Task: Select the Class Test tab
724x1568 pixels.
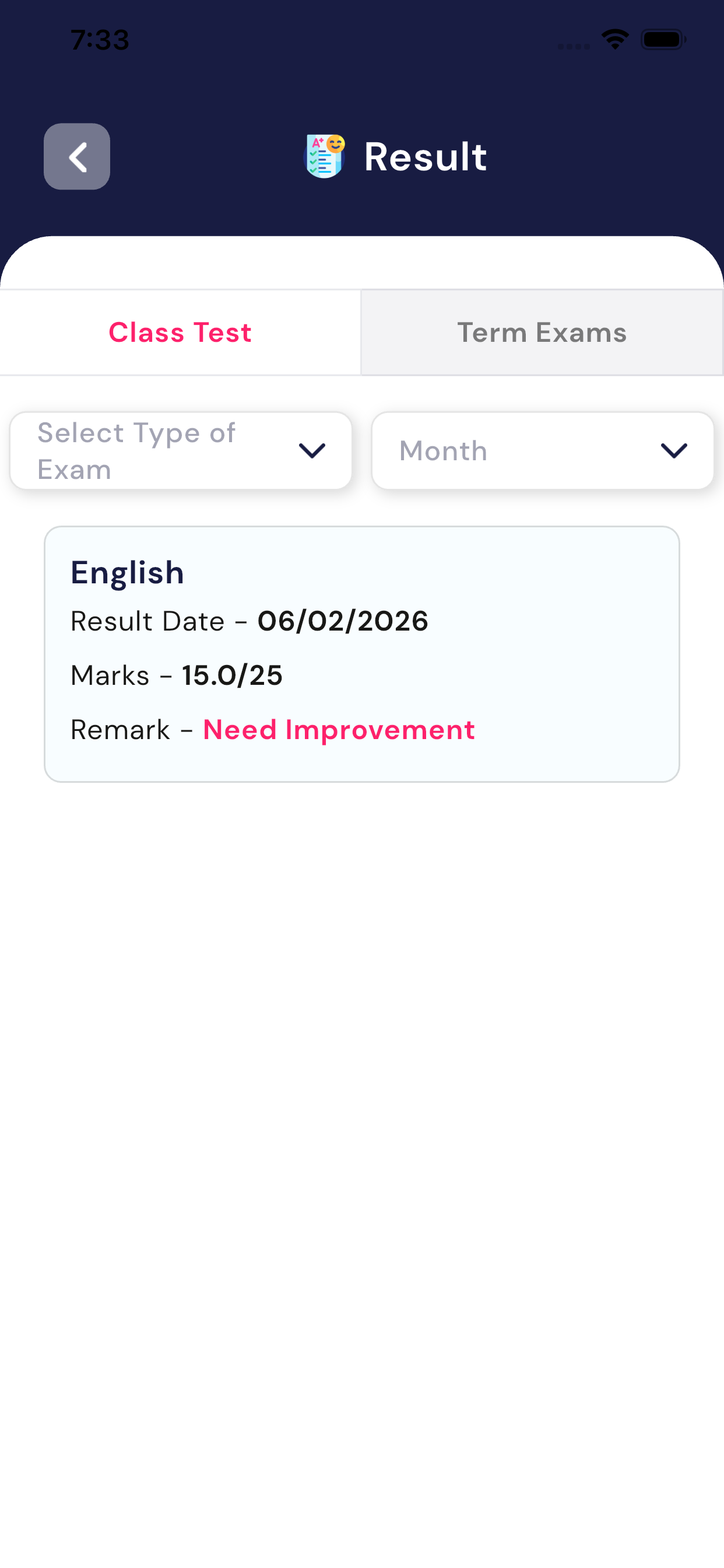Action: click(x=180, y=332)
